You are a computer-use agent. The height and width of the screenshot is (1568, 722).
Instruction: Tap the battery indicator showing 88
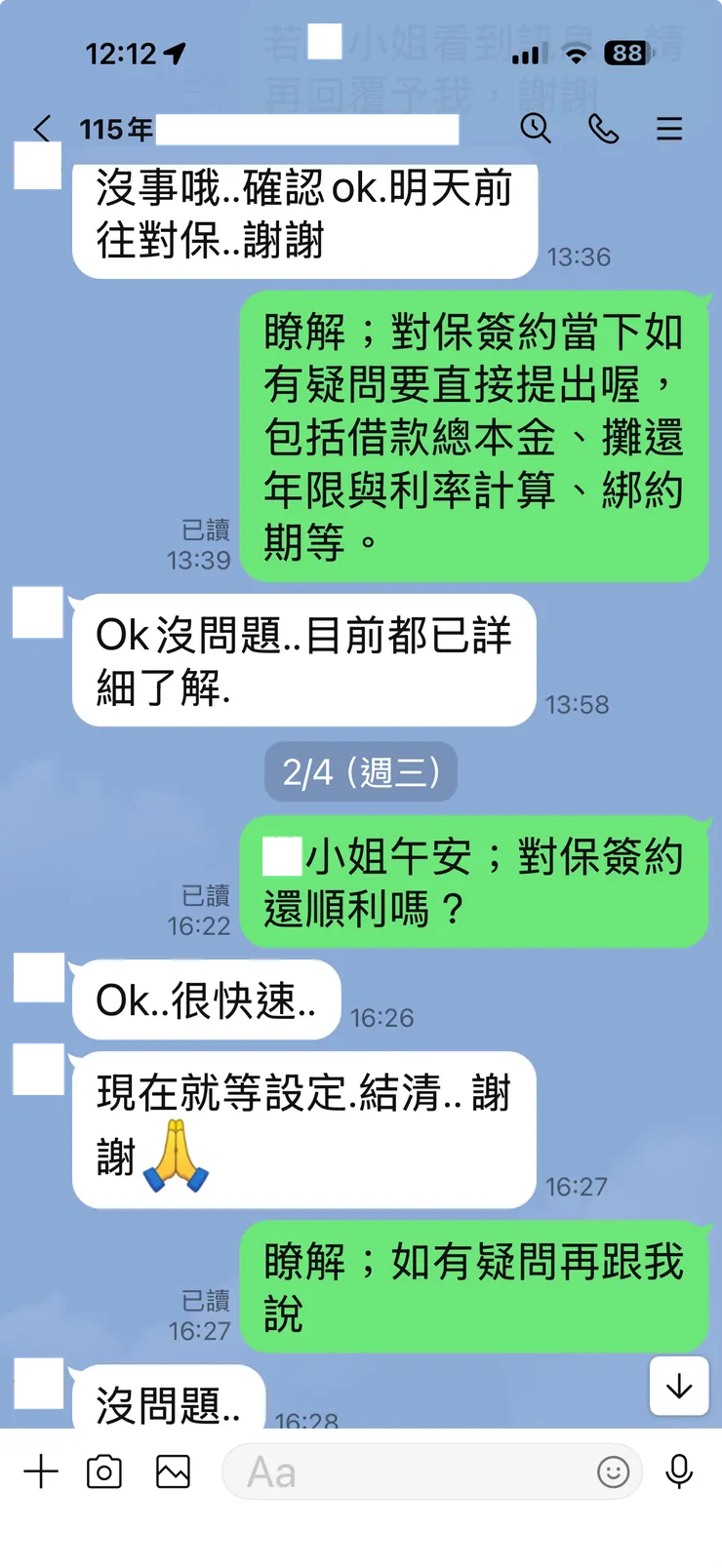pyautogui.click(x=624, y=54)
